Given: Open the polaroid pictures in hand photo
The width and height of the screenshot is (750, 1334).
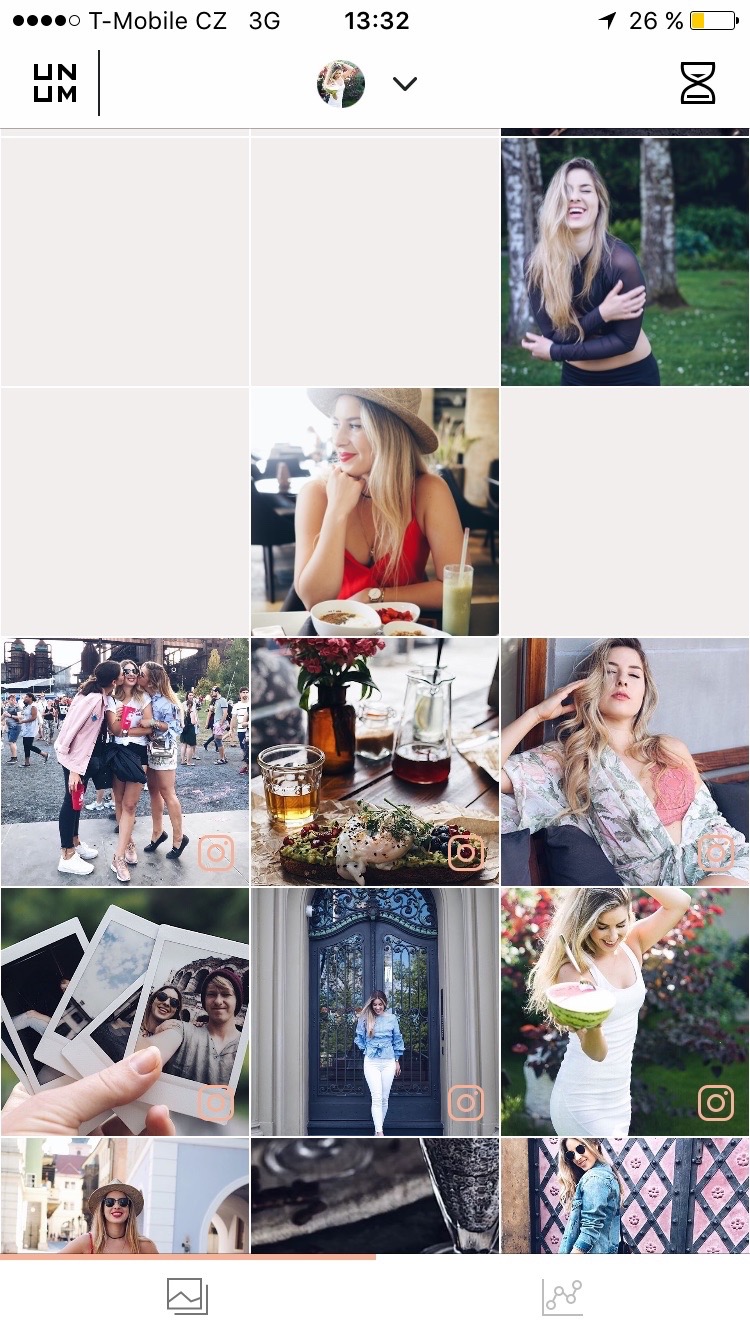Looking at the screenshot, I should [x=125, y=1012].
